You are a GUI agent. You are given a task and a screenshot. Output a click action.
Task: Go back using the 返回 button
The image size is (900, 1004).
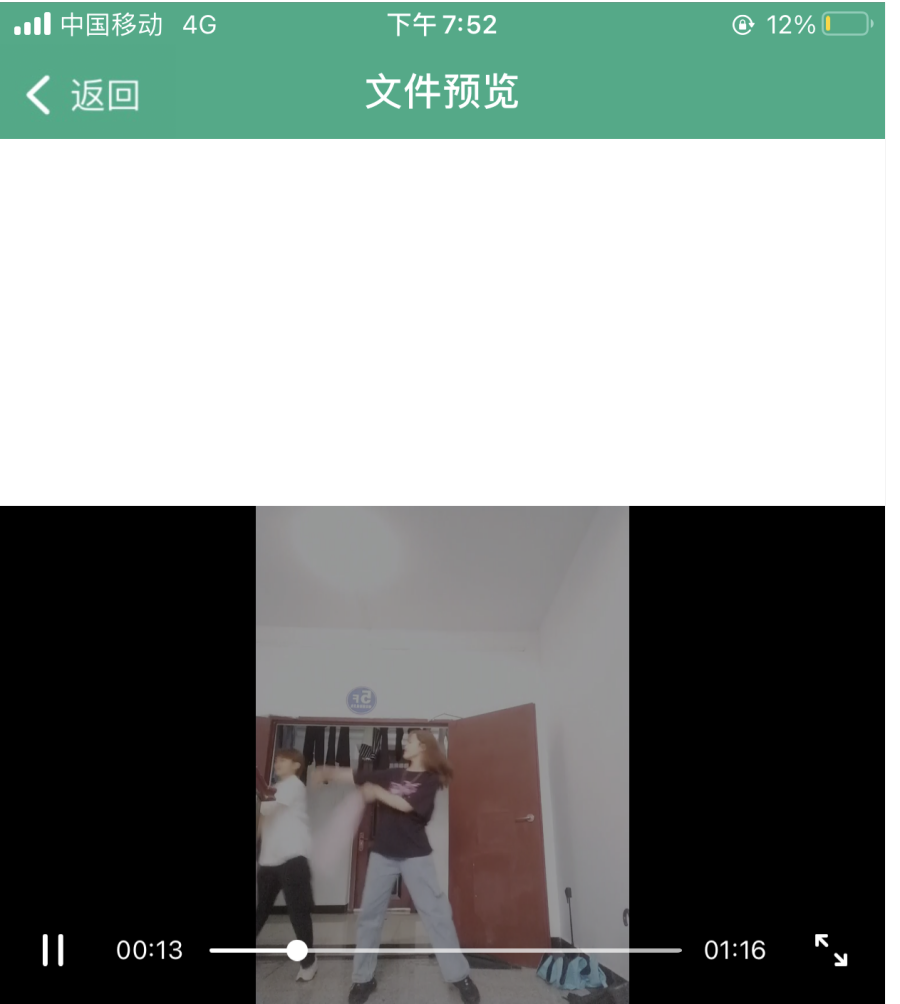[x=83, y=95]
